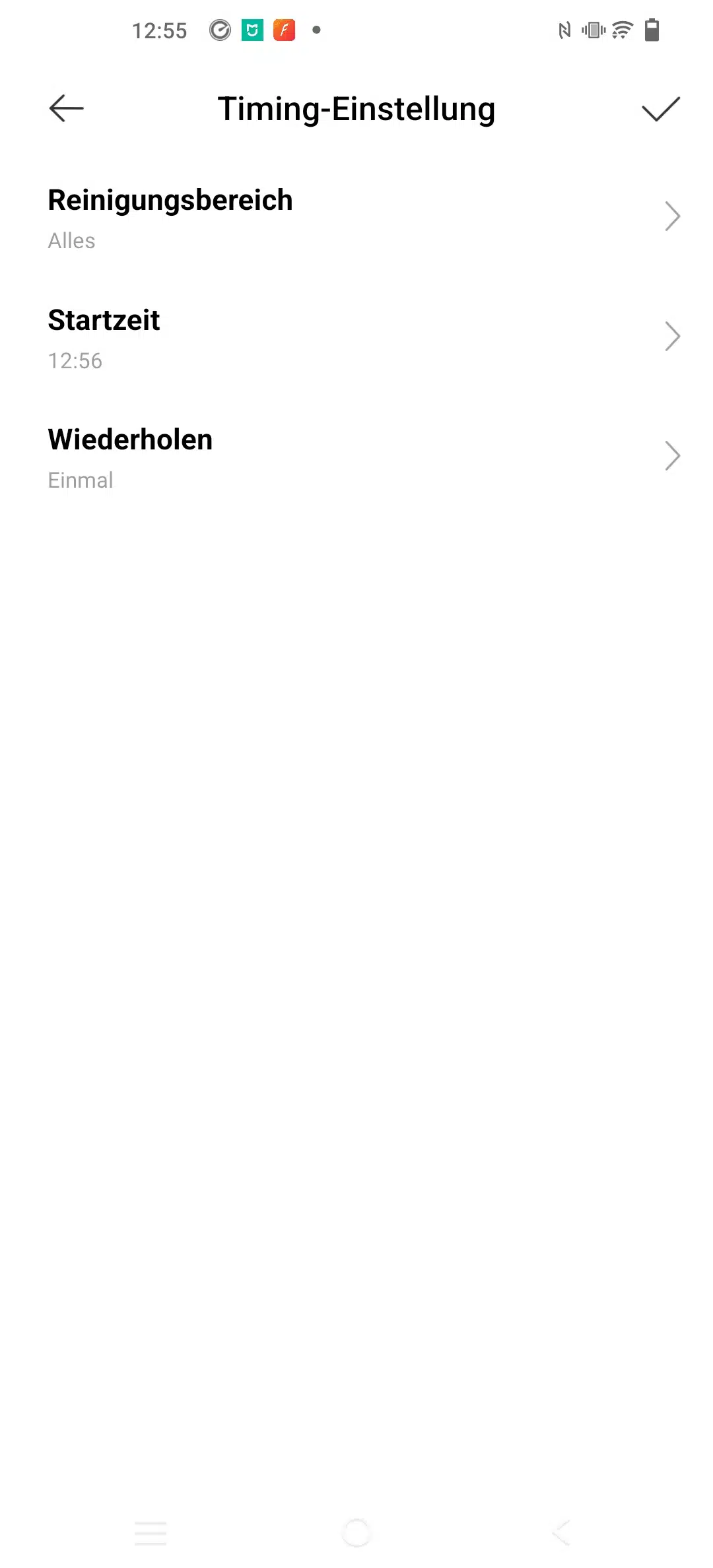Change the Startzeit
Screen dimensions: 713x1568
click(356, 338)
